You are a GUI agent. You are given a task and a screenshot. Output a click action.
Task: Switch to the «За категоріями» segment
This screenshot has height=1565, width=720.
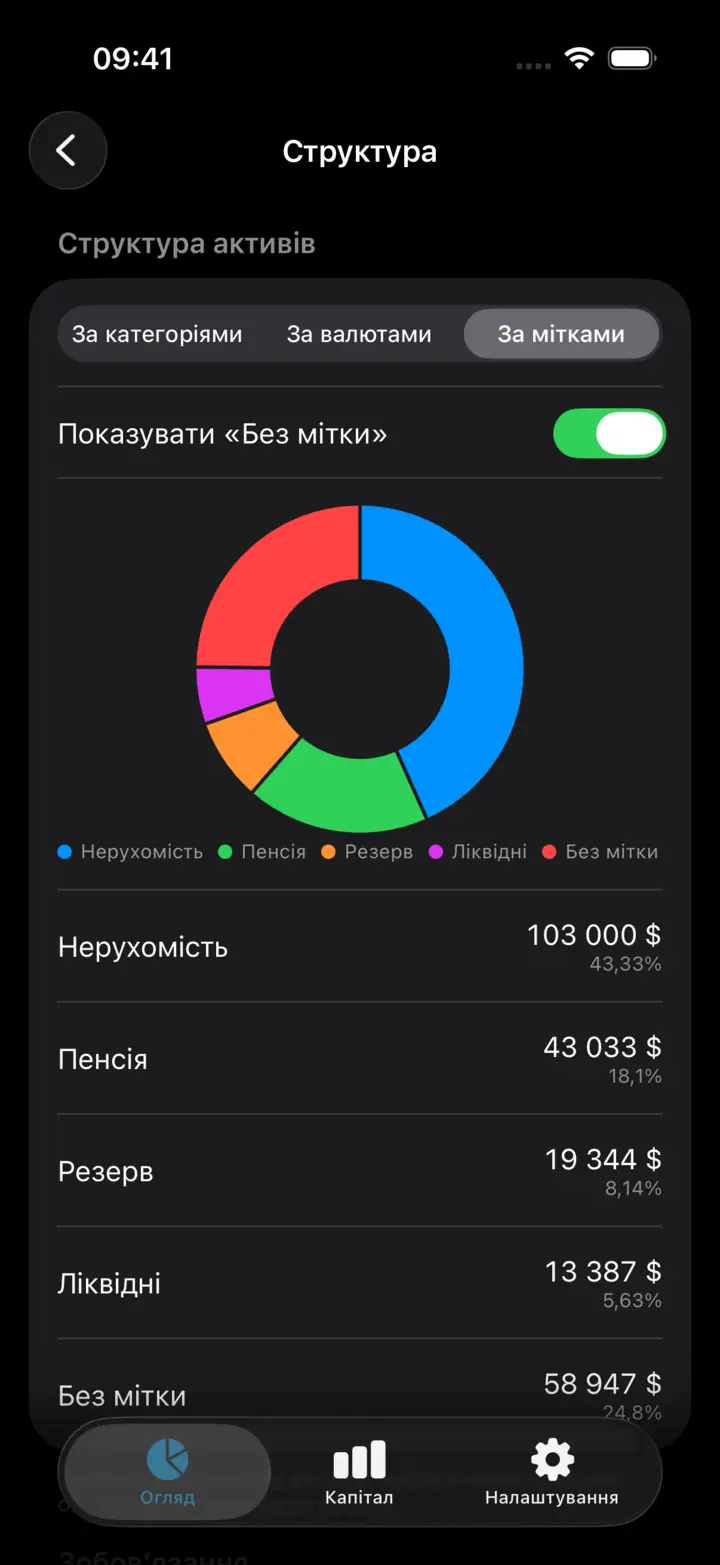point(157,334)
